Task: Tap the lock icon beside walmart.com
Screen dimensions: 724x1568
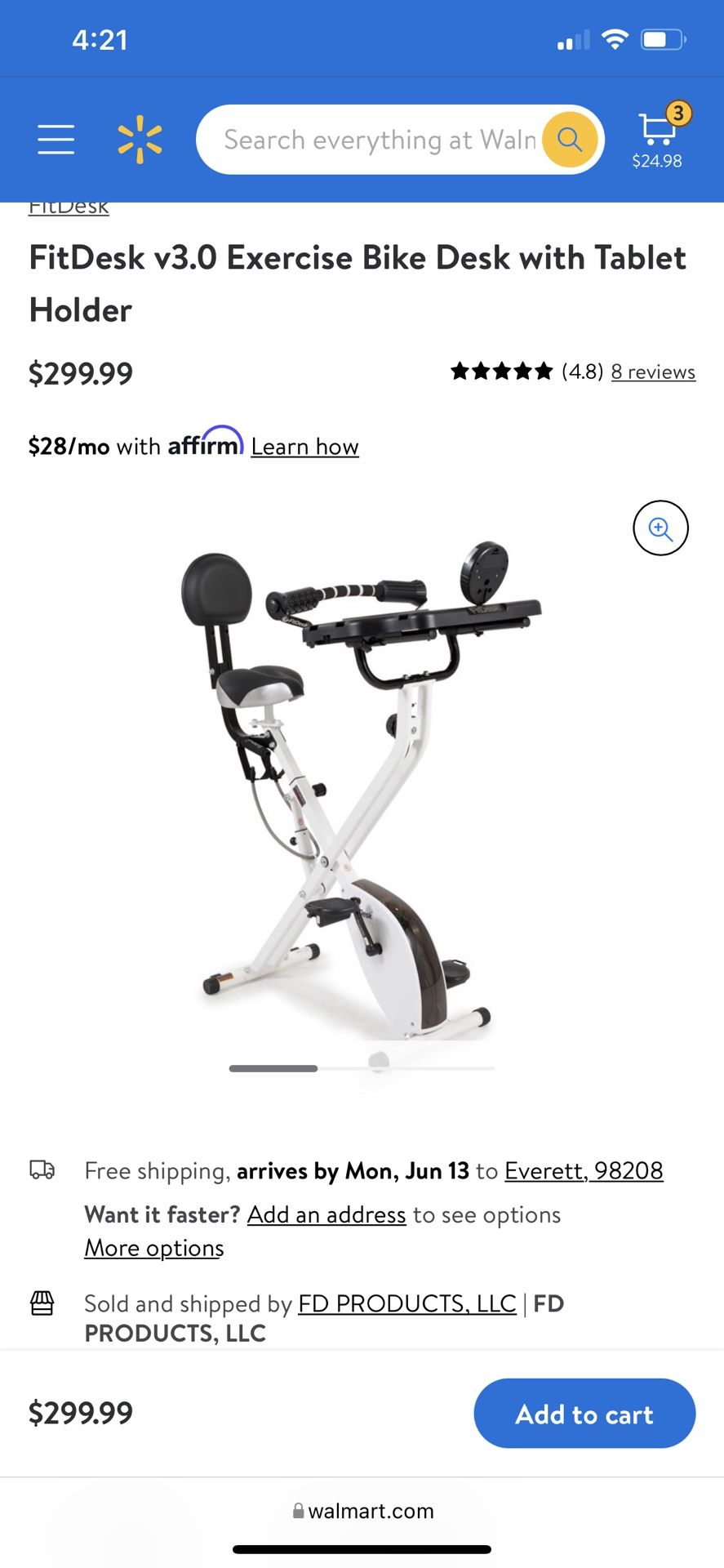Action: tap(298, 1510)
